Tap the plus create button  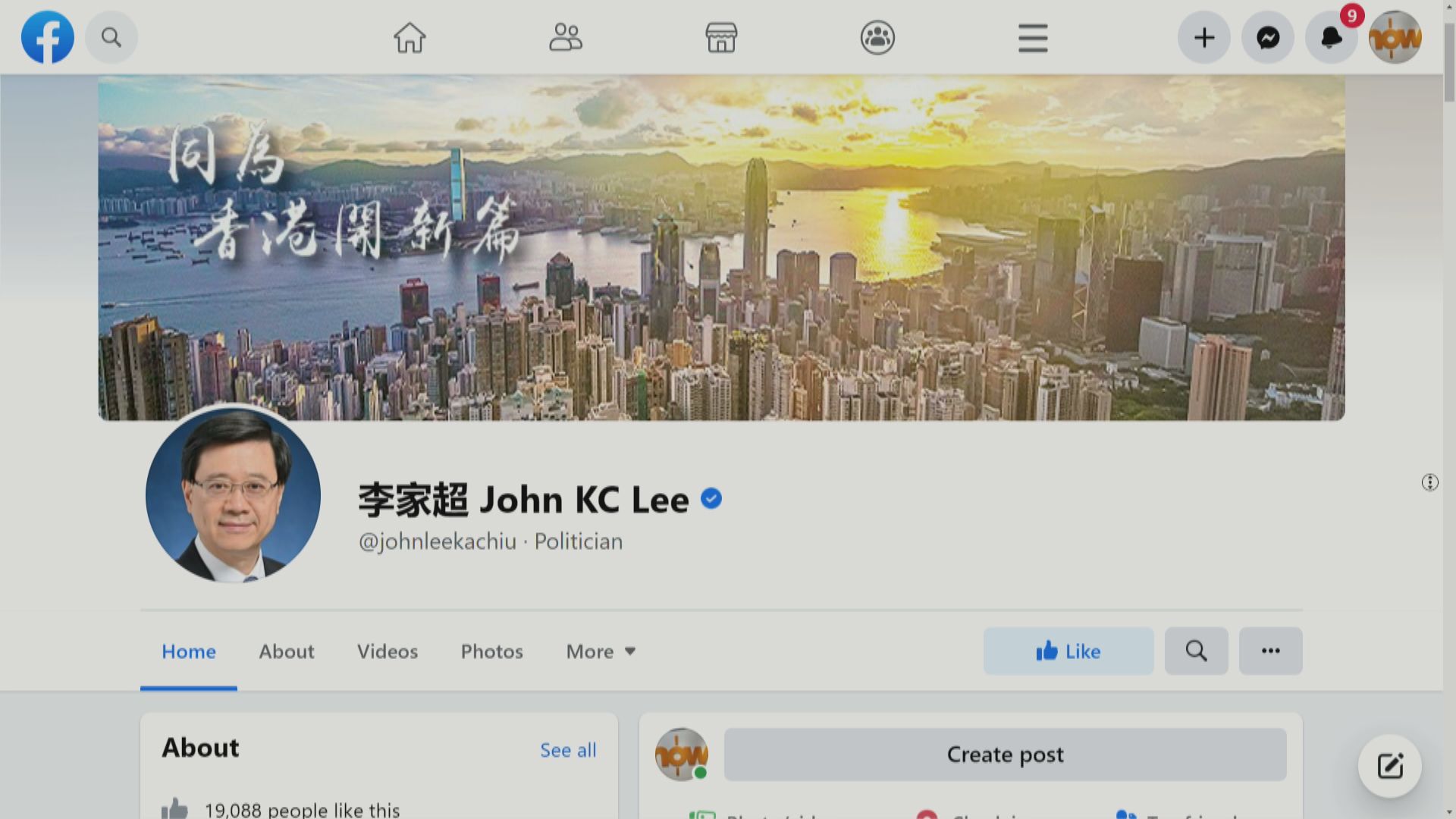pyautogui.click(x=1204, y=37)
